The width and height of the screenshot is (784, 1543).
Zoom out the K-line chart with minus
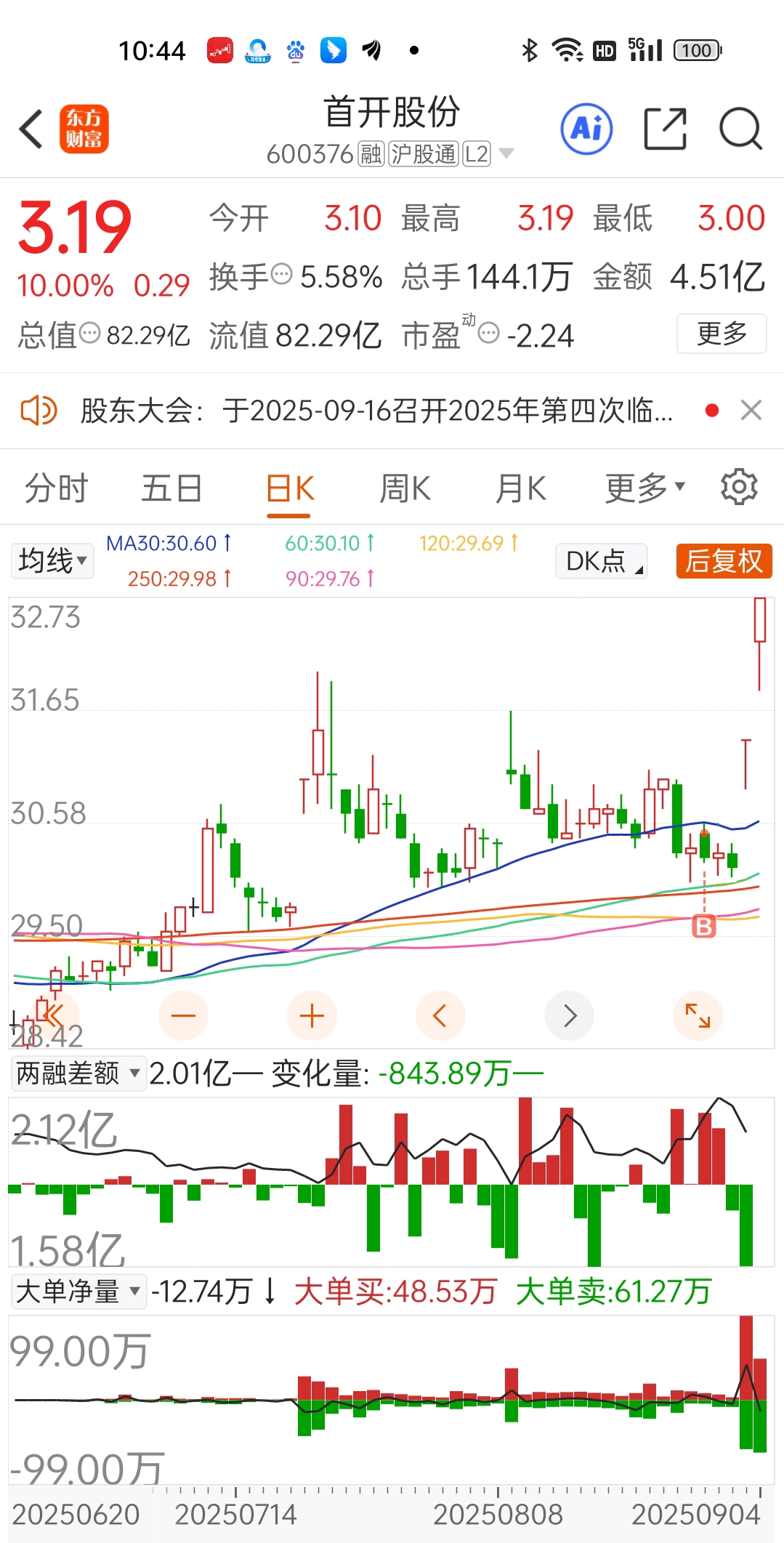coord(183,1015)
